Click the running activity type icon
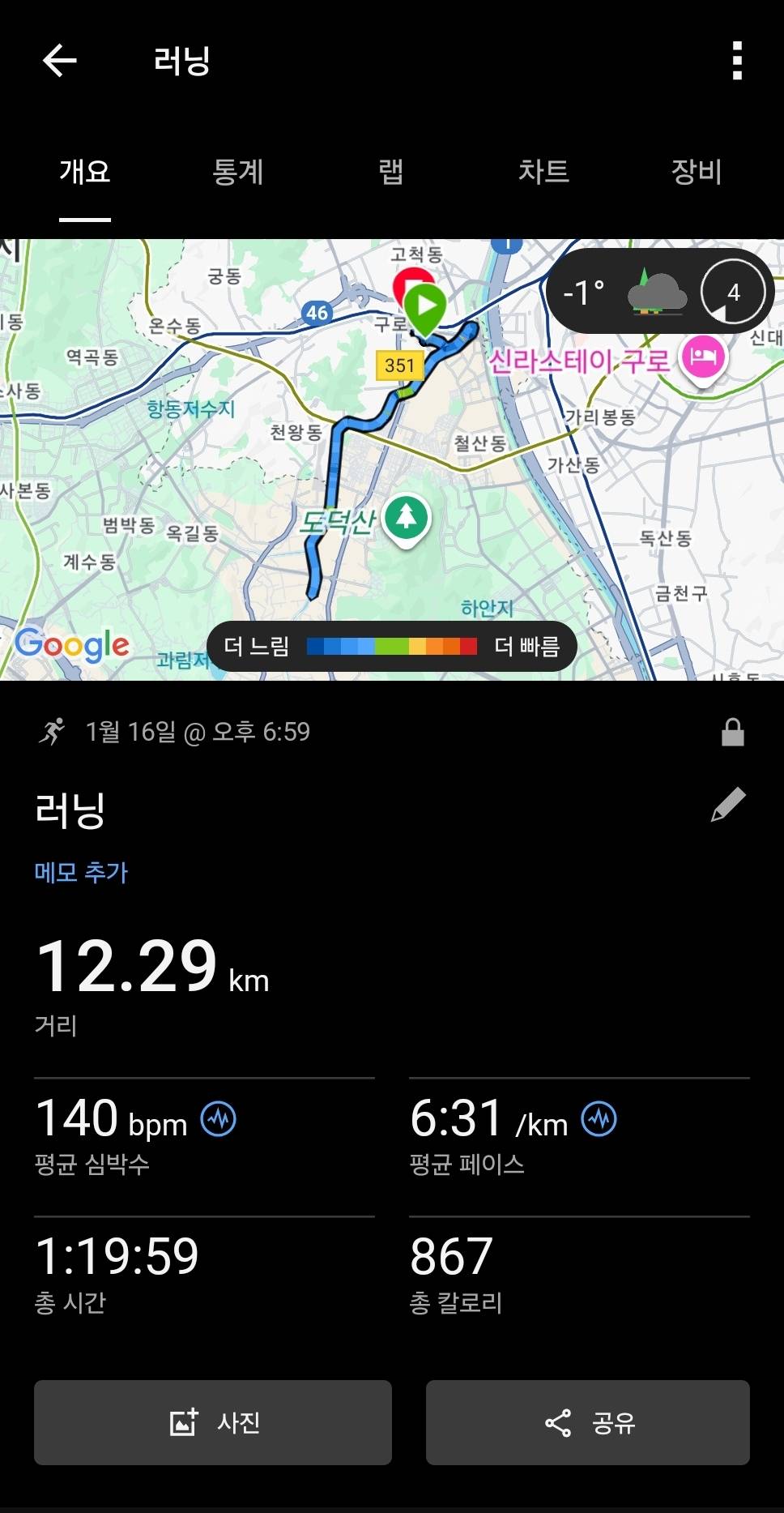This screenshot has width=784, height=1513. pyautogui.click(x=53, y=732)
